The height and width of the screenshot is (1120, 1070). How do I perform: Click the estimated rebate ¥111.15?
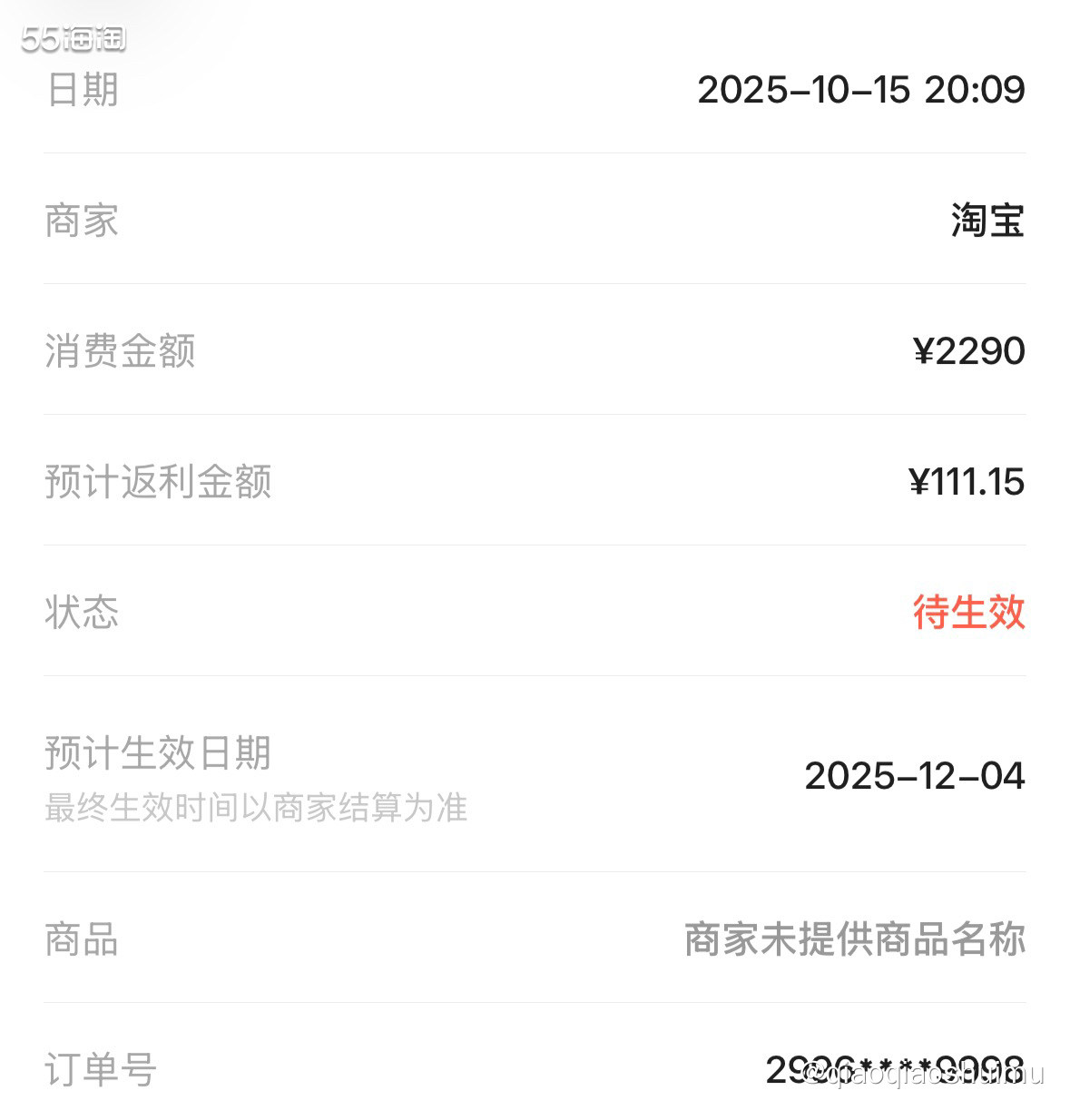pos(967,483)
